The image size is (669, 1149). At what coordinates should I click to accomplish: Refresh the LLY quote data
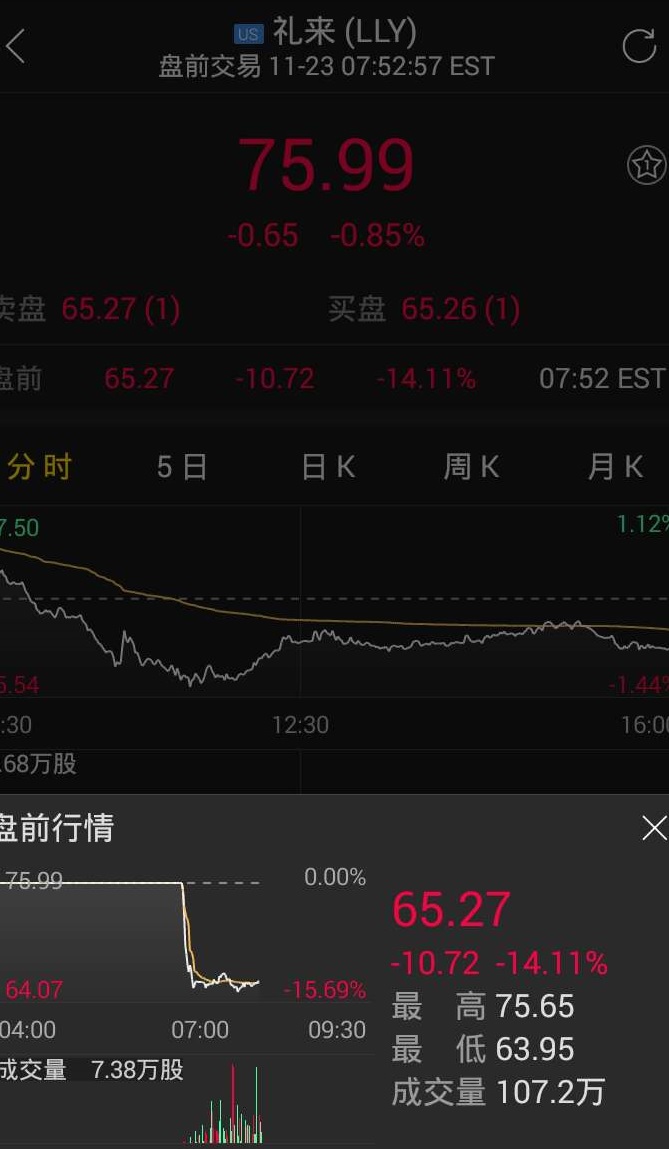638,46
